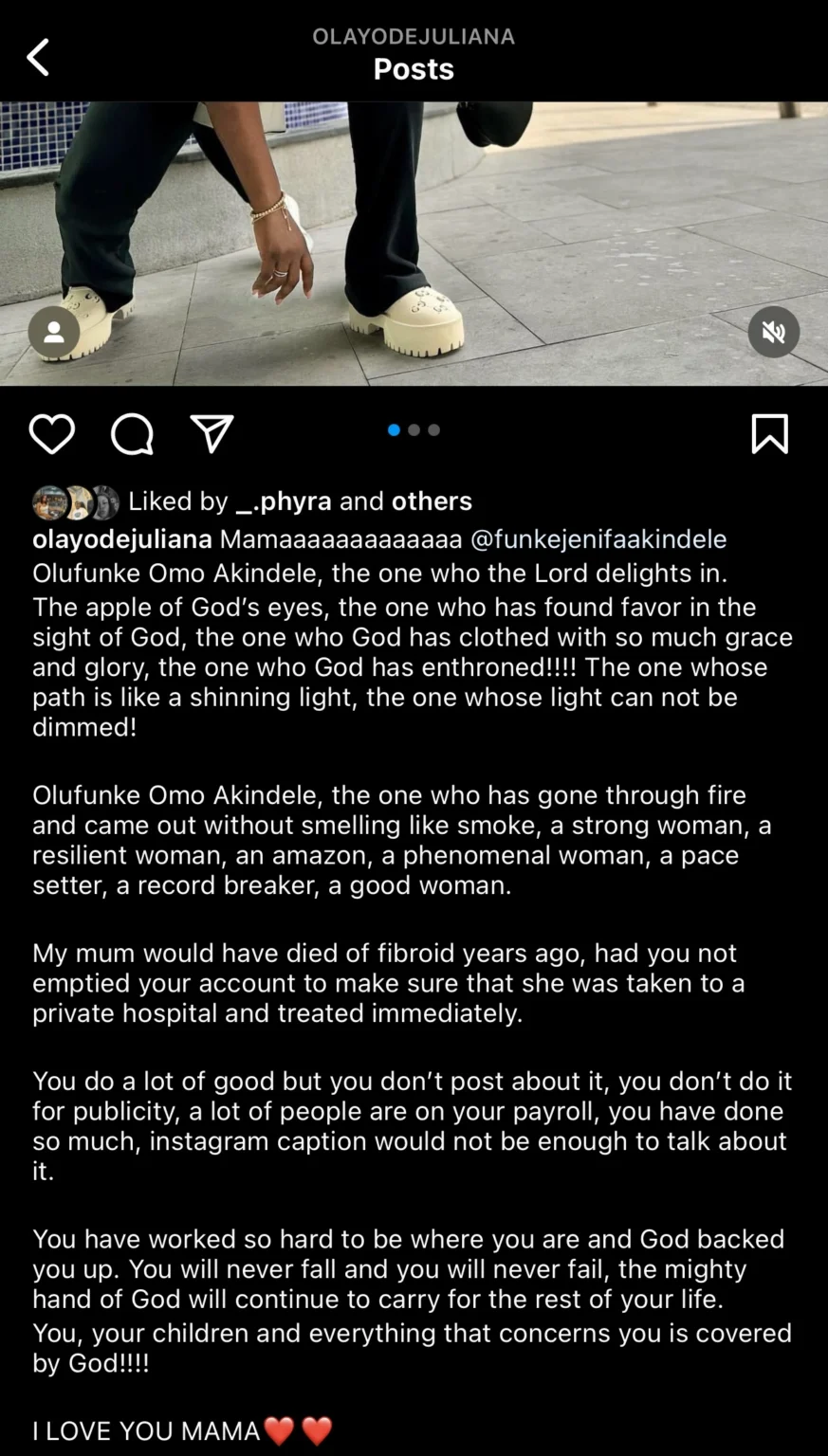Image resolution: width=828 pixels, height=1456 pixels.
Task: Open the comments bubble icon
Action: coord(132,434)
